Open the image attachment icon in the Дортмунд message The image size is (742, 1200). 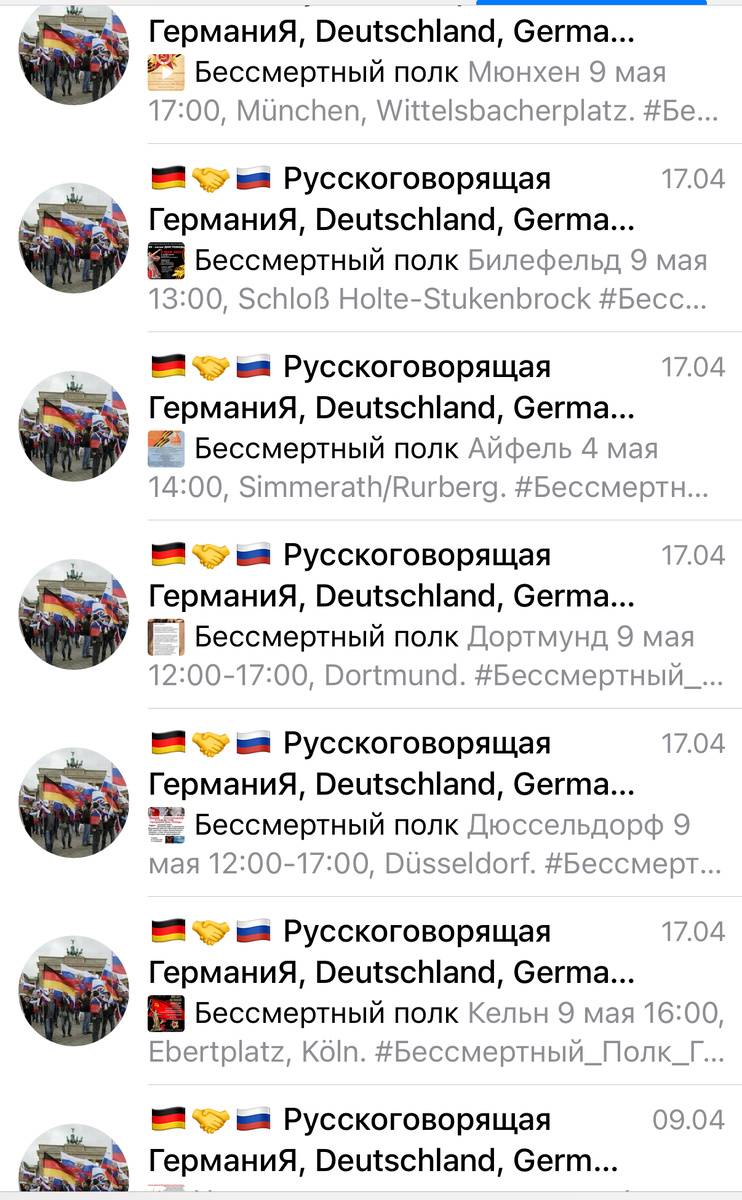pos(162,636)
